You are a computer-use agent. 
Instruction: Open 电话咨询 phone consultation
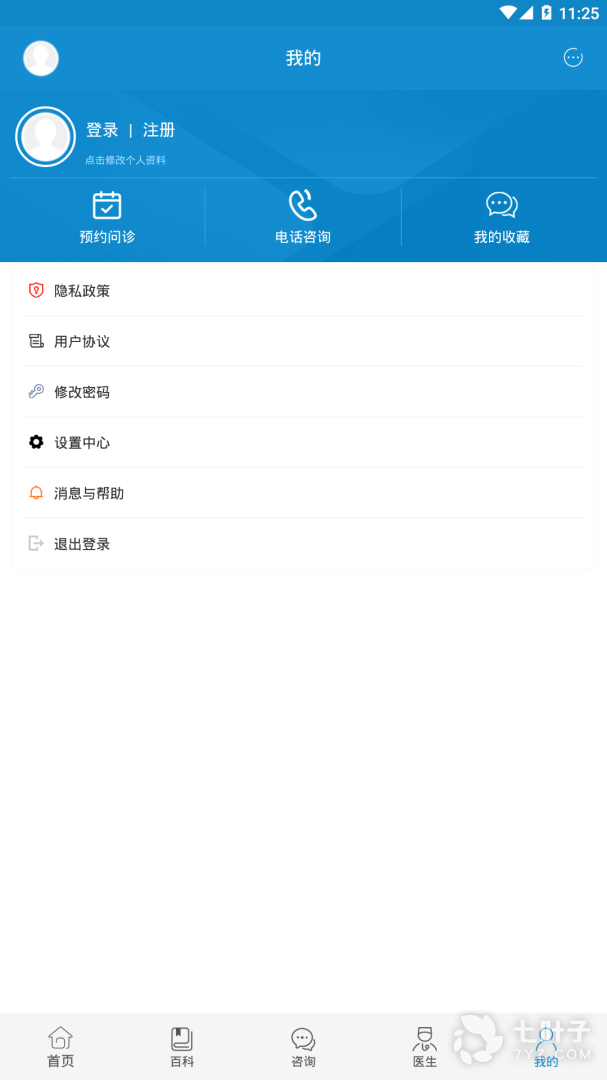(x=303, y=218)
